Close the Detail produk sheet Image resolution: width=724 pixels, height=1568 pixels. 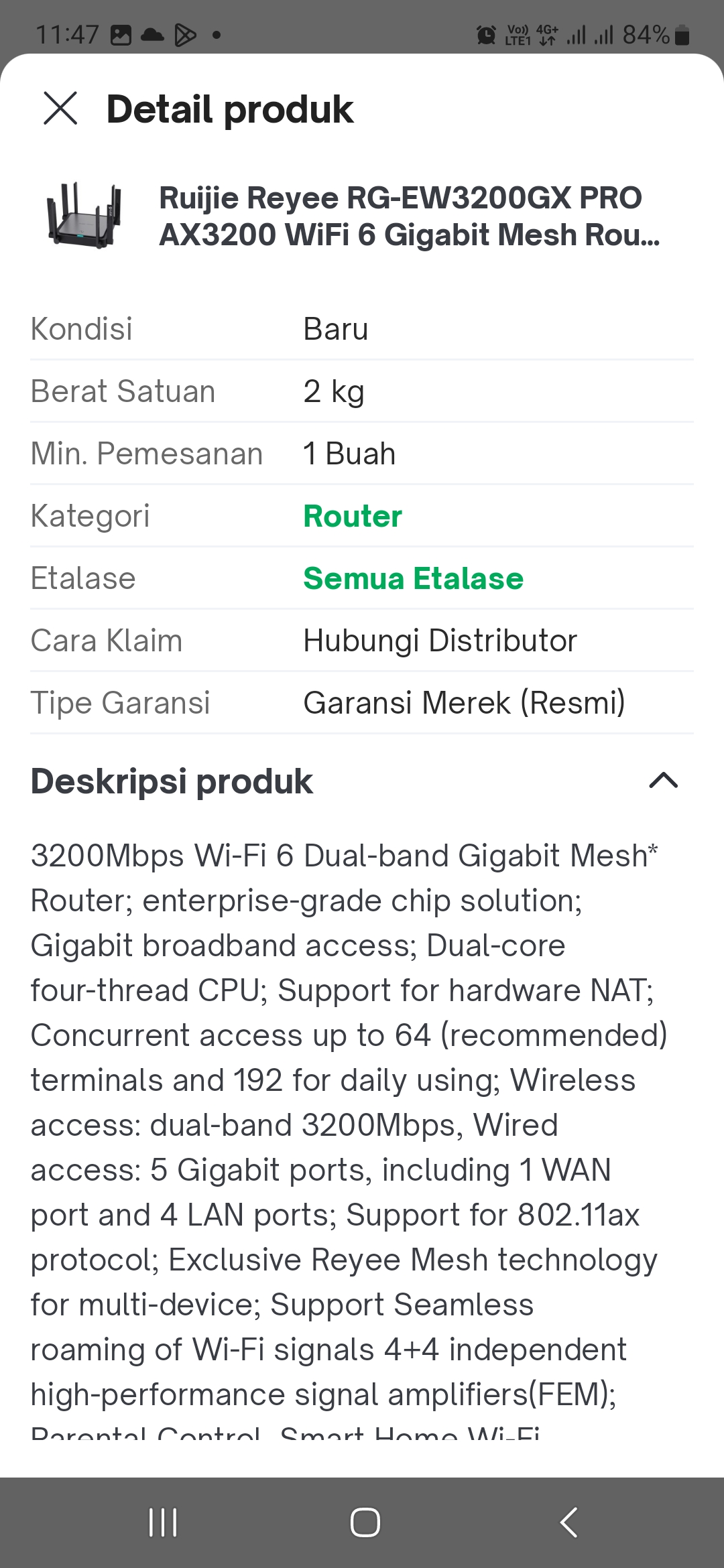tap(60, 109)
